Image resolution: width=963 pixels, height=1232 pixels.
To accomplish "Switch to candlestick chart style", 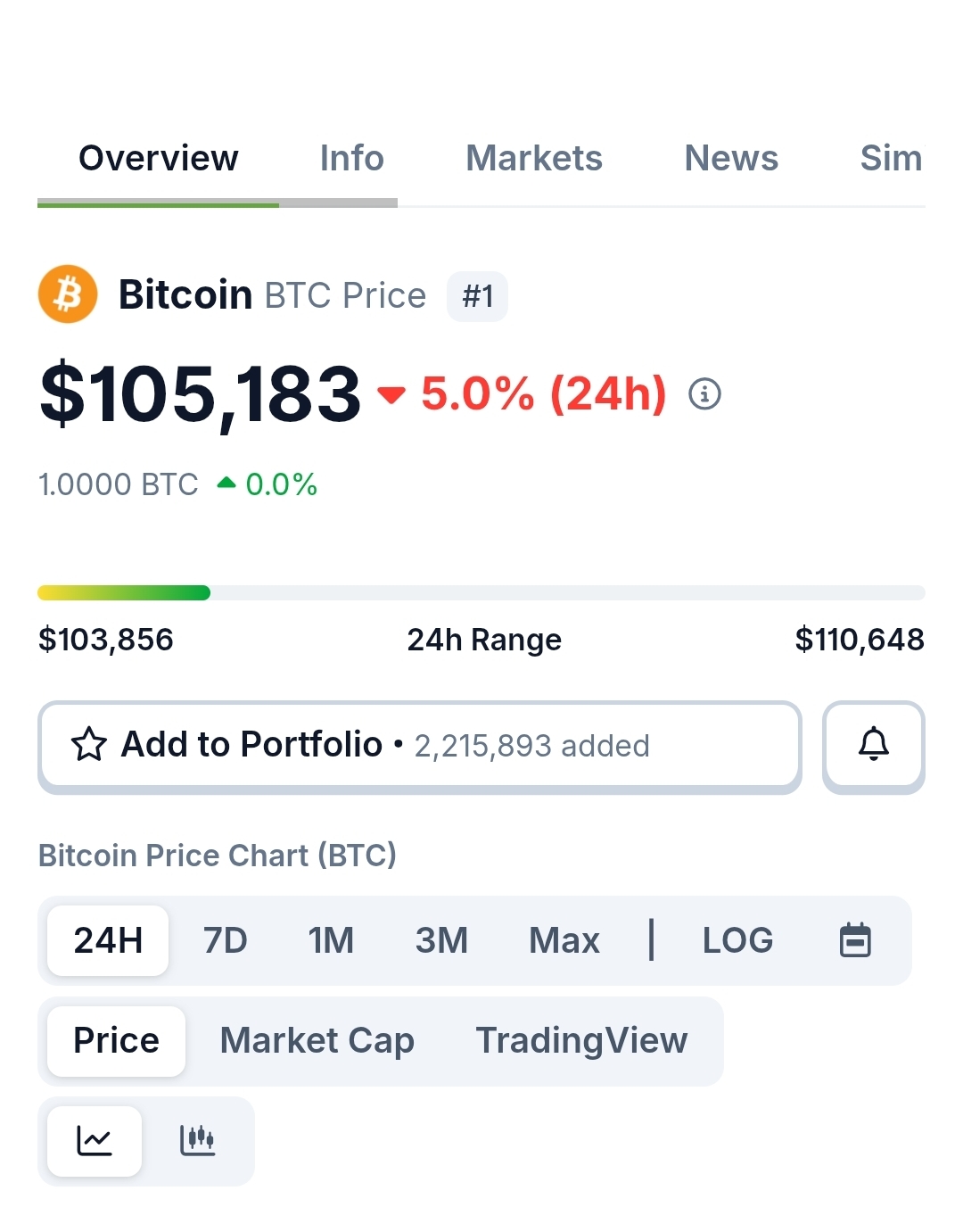I will click(x=197, y=1141).
